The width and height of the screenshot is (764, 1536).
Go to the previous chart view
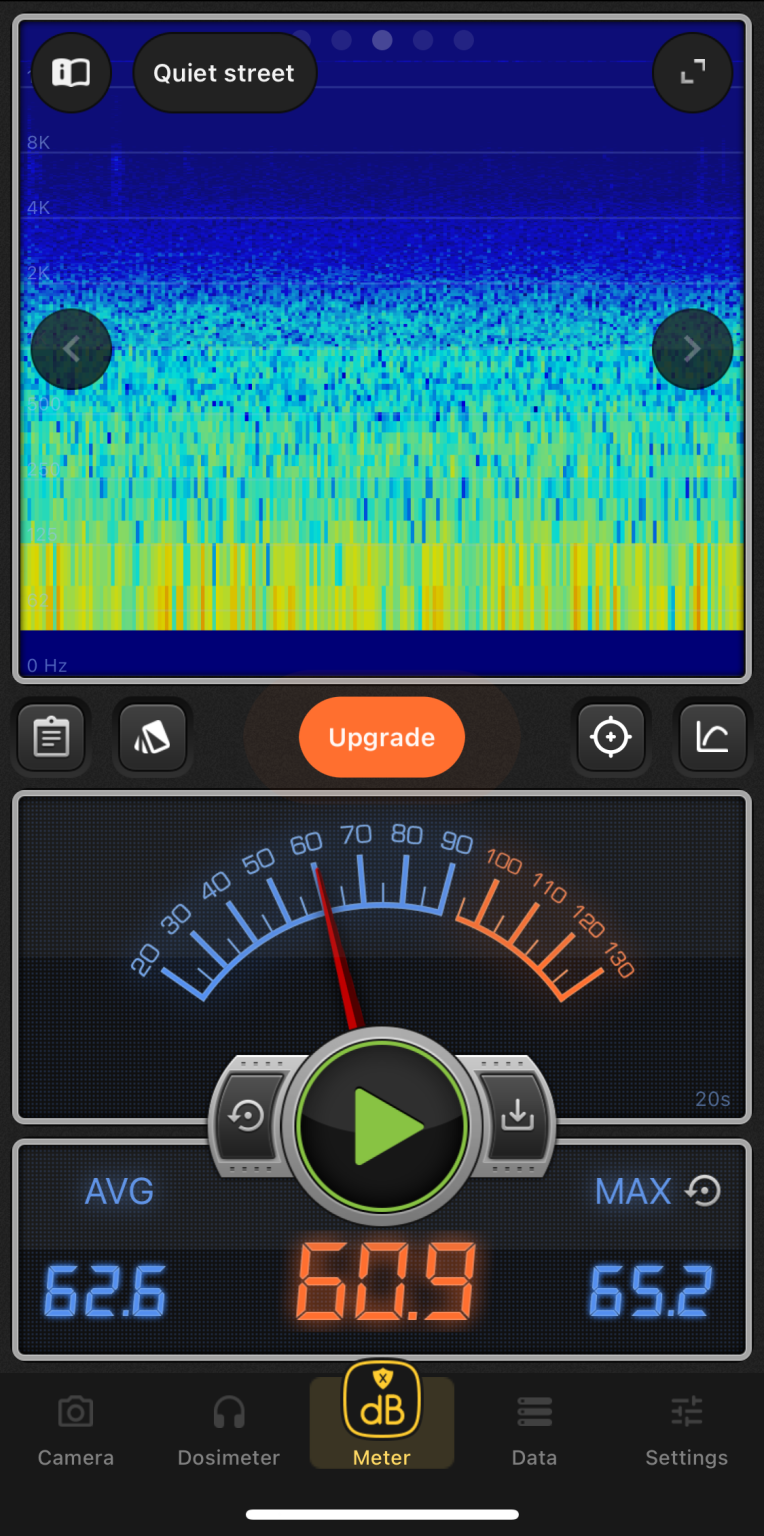click(71, 349)
